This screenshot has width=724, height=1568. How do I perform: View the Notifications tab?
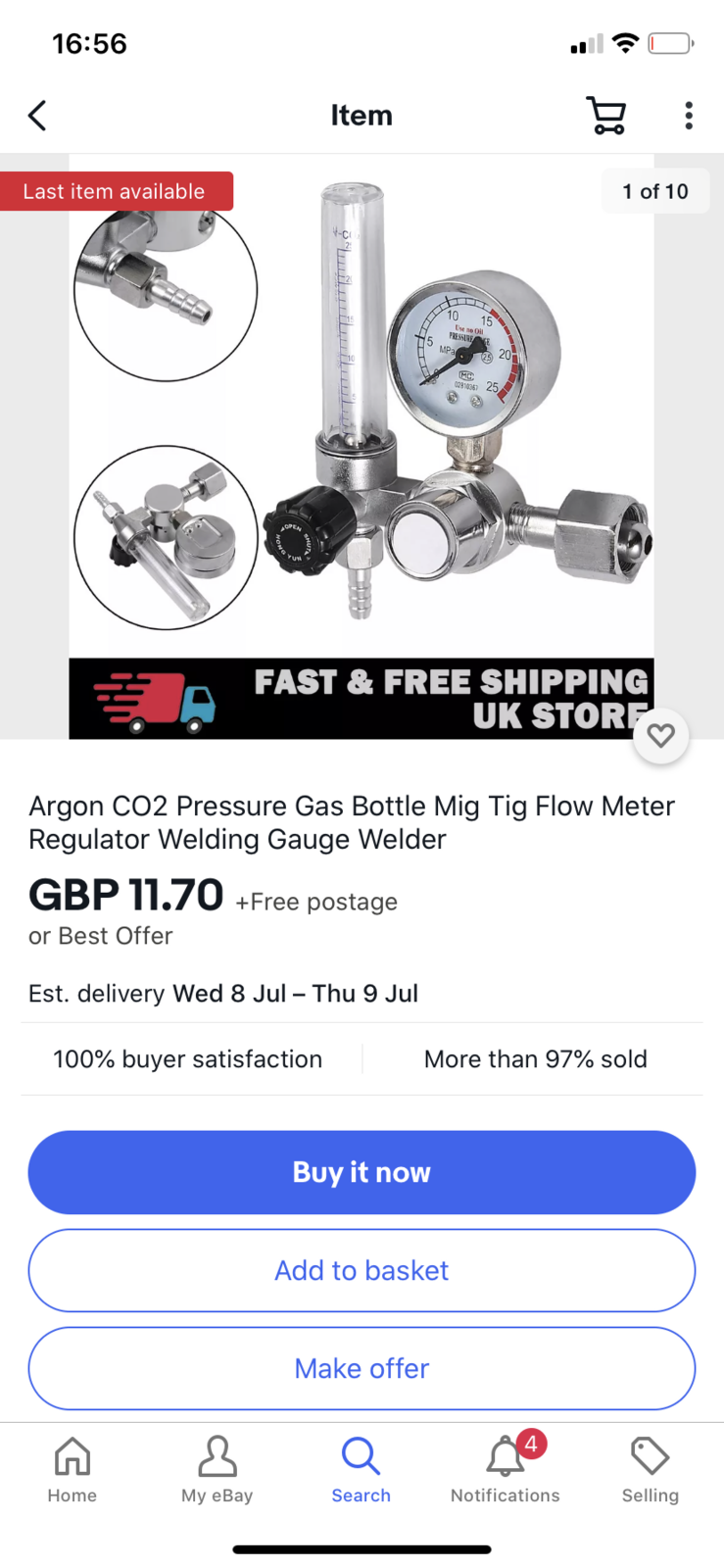pyautogui.click(x=506, y=1469)
